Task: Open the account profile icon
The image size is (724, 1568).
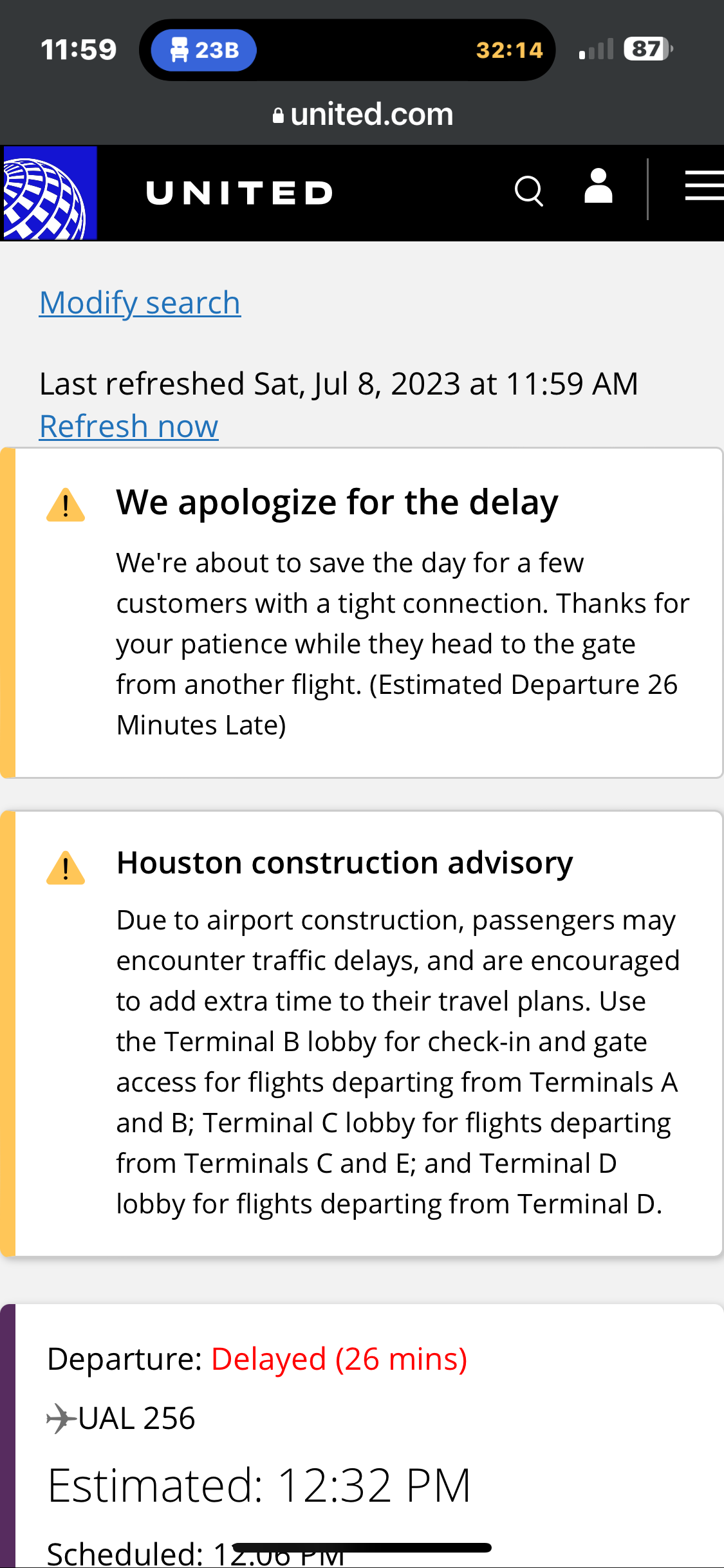Action: [x=598, y=186]
